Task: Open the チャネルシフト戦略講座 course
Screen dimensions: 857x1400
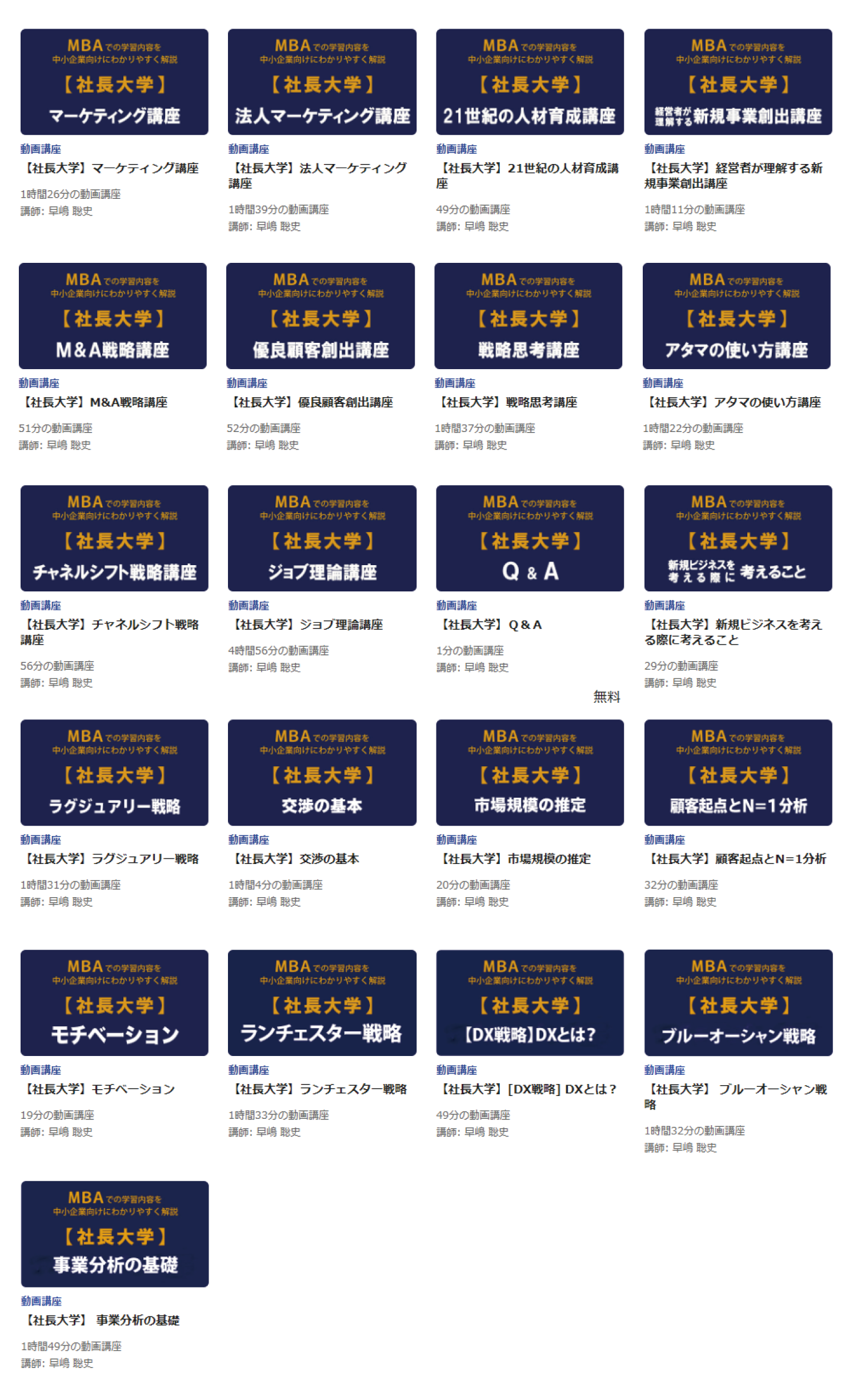Action: click(114, 538)
